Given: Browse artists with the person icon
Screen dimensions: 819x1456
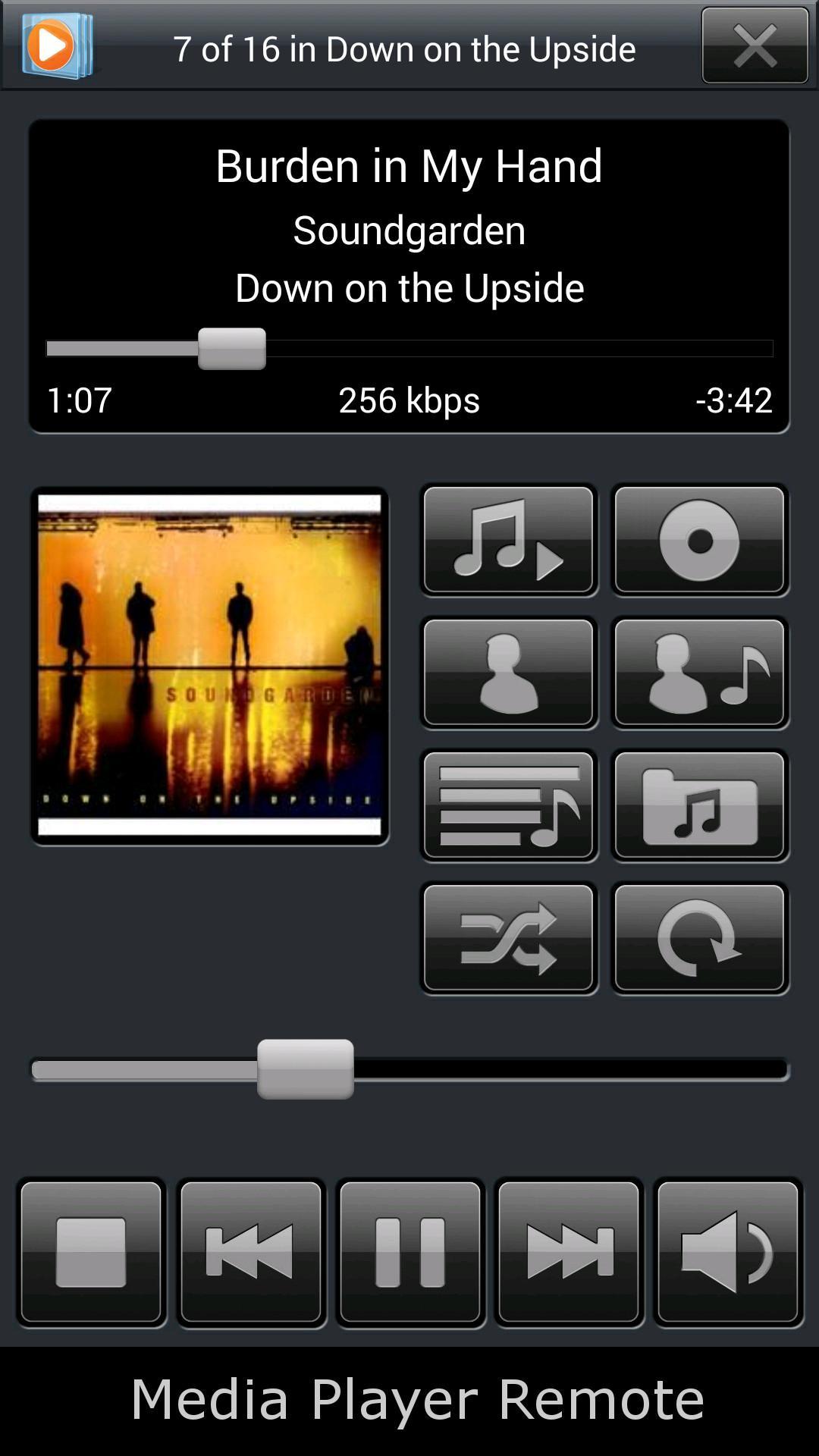Looking at the screenshot, I should [x=509, y=673].
